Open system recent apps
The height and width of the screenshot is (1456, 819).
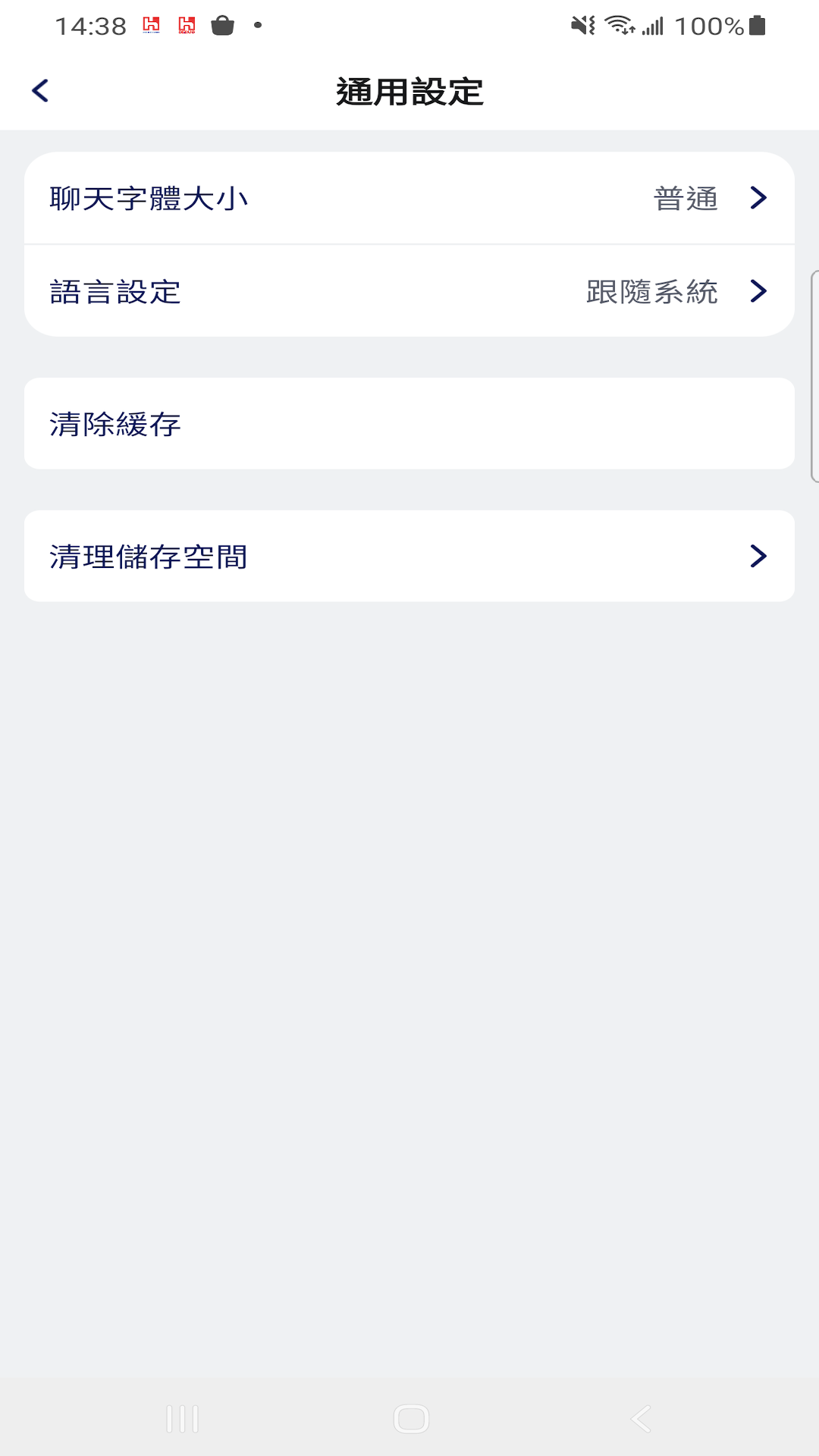pos(183,1419)
